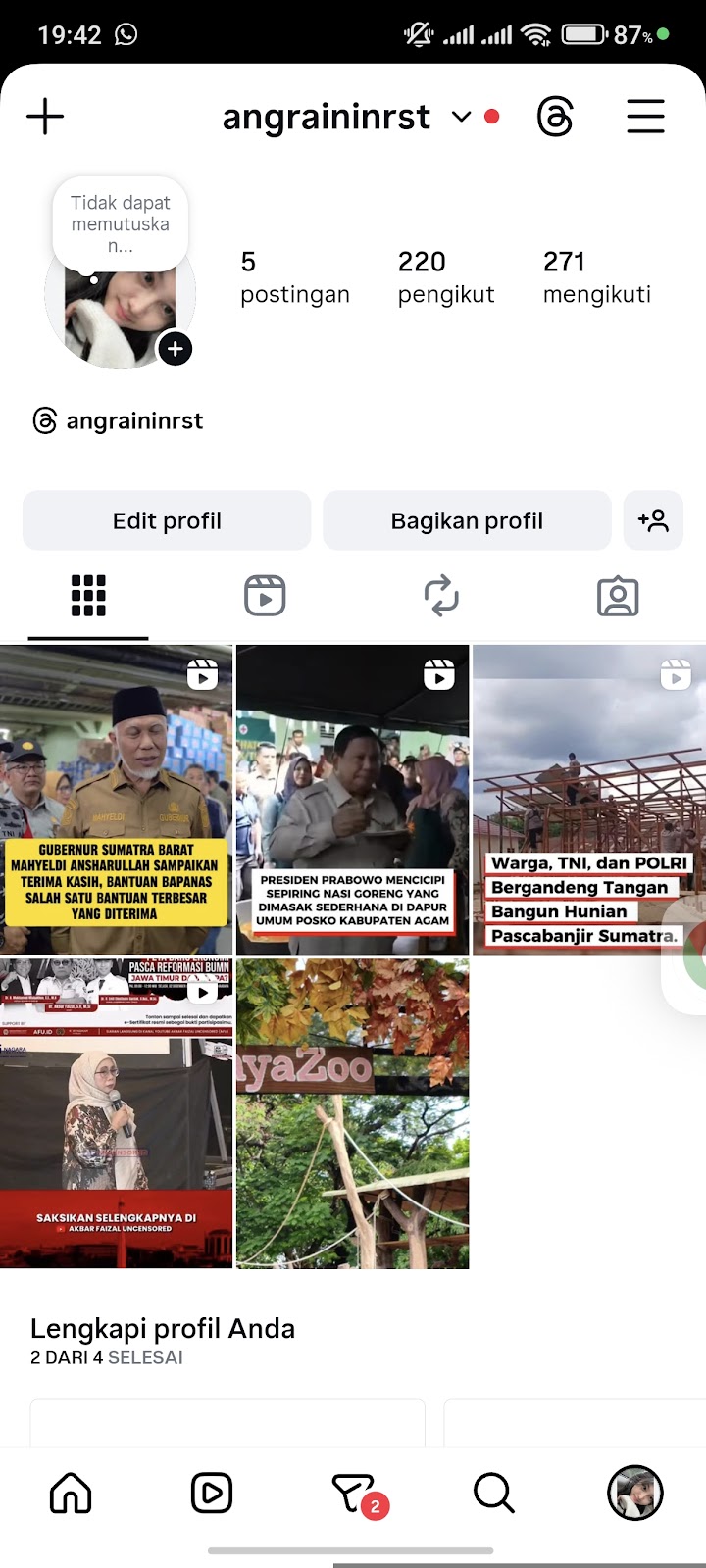Screen dimensions: 706x1568
Task: View the list of 271 mengikuti
Action: pyautogui.click(x=596, y=277)
